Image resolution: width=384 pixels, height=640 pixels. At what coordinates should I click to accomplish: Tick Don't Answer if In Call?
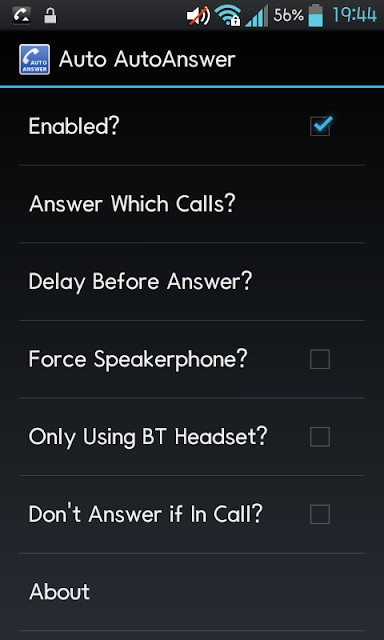click(x=320, y=514)
